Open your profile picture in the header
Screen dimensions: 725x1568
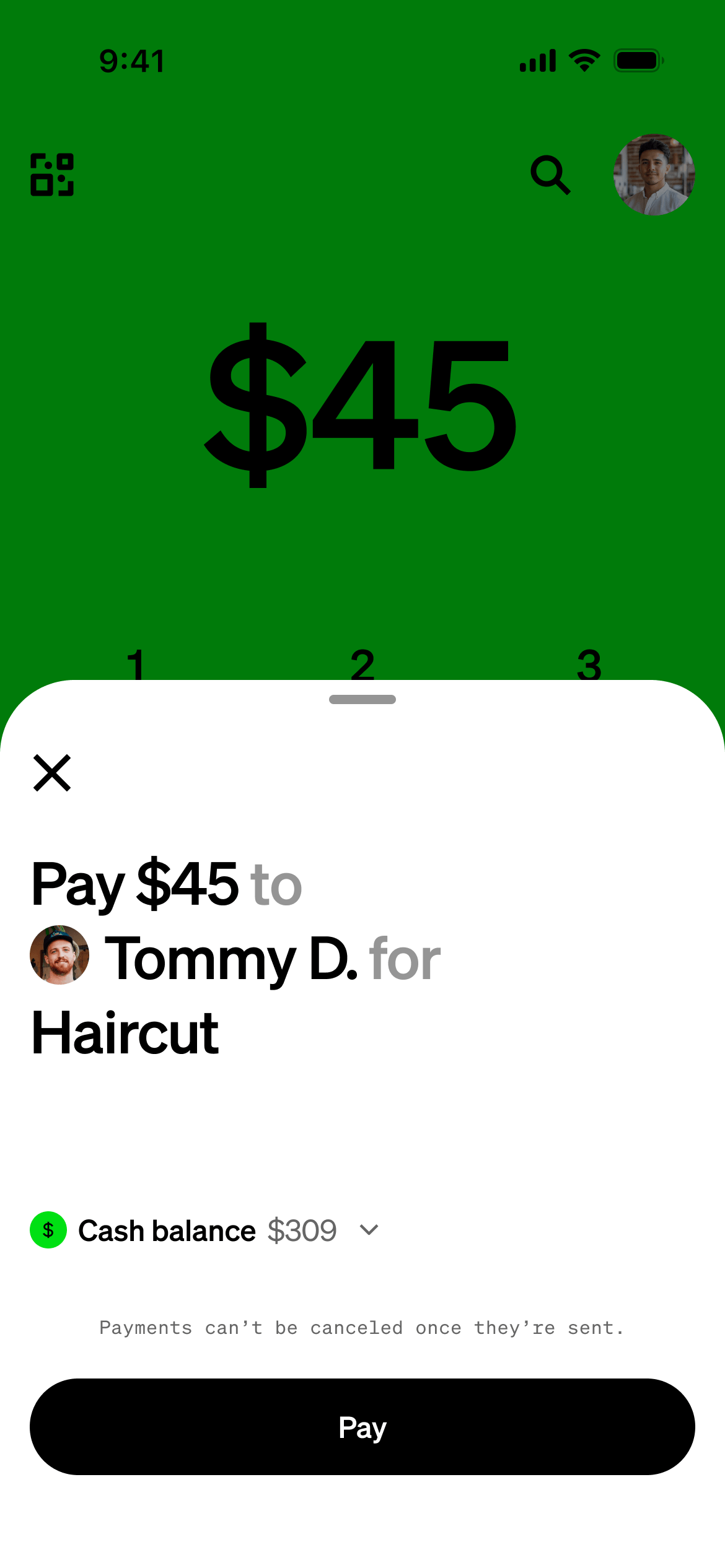[x=654, y=175]
